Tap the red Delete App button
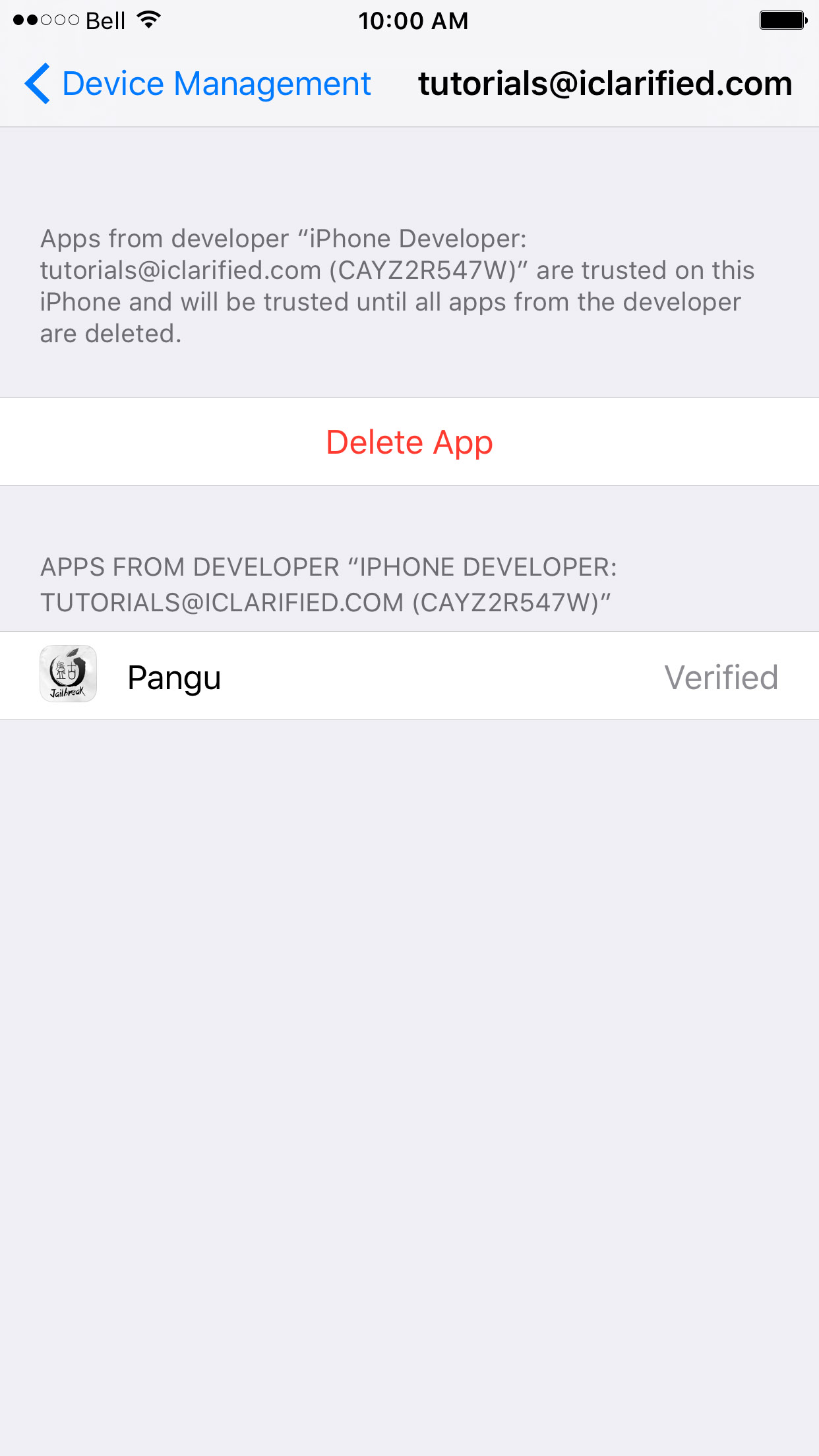The image size is (819, 1456). [409, 442]
